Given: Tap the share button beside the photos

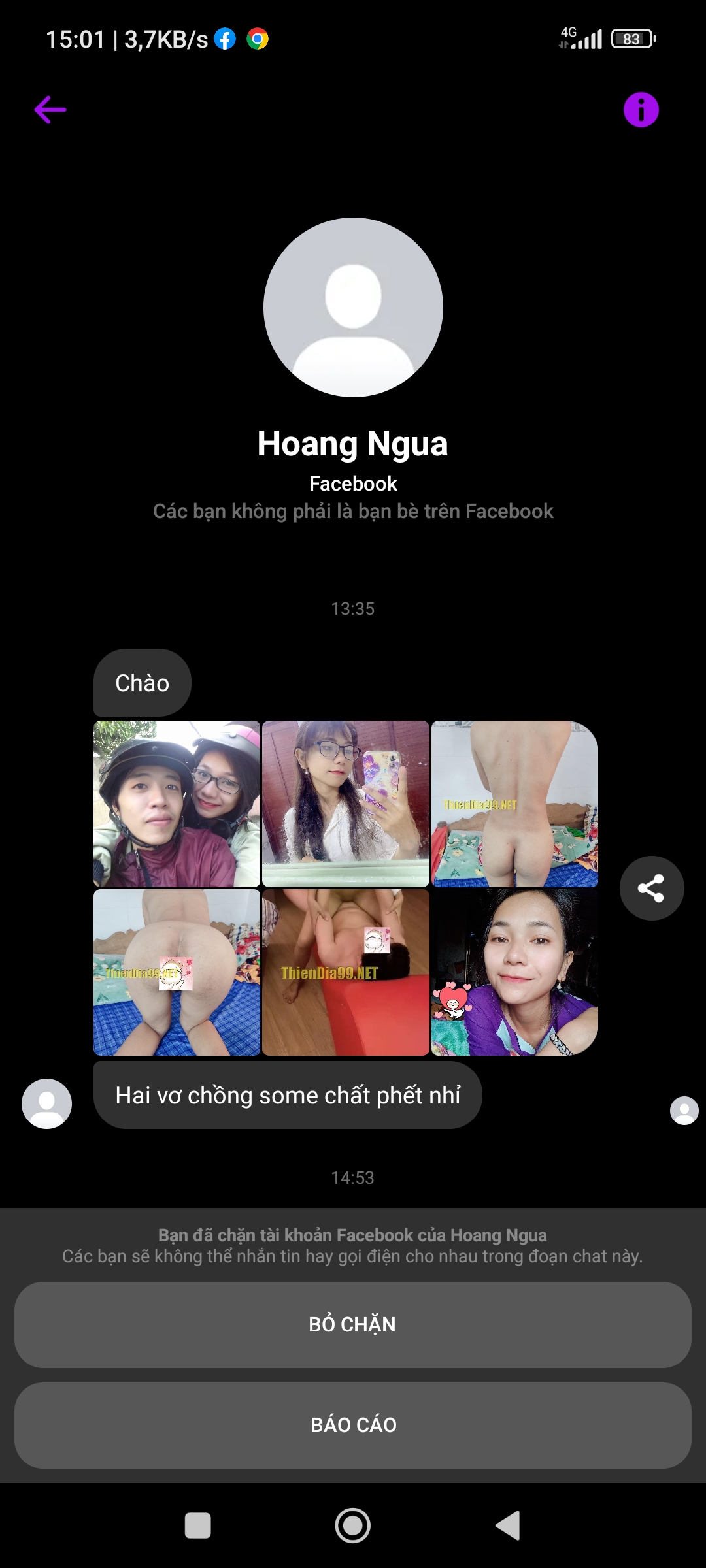Looking at the screenshot, I should [x=651, y=888].
